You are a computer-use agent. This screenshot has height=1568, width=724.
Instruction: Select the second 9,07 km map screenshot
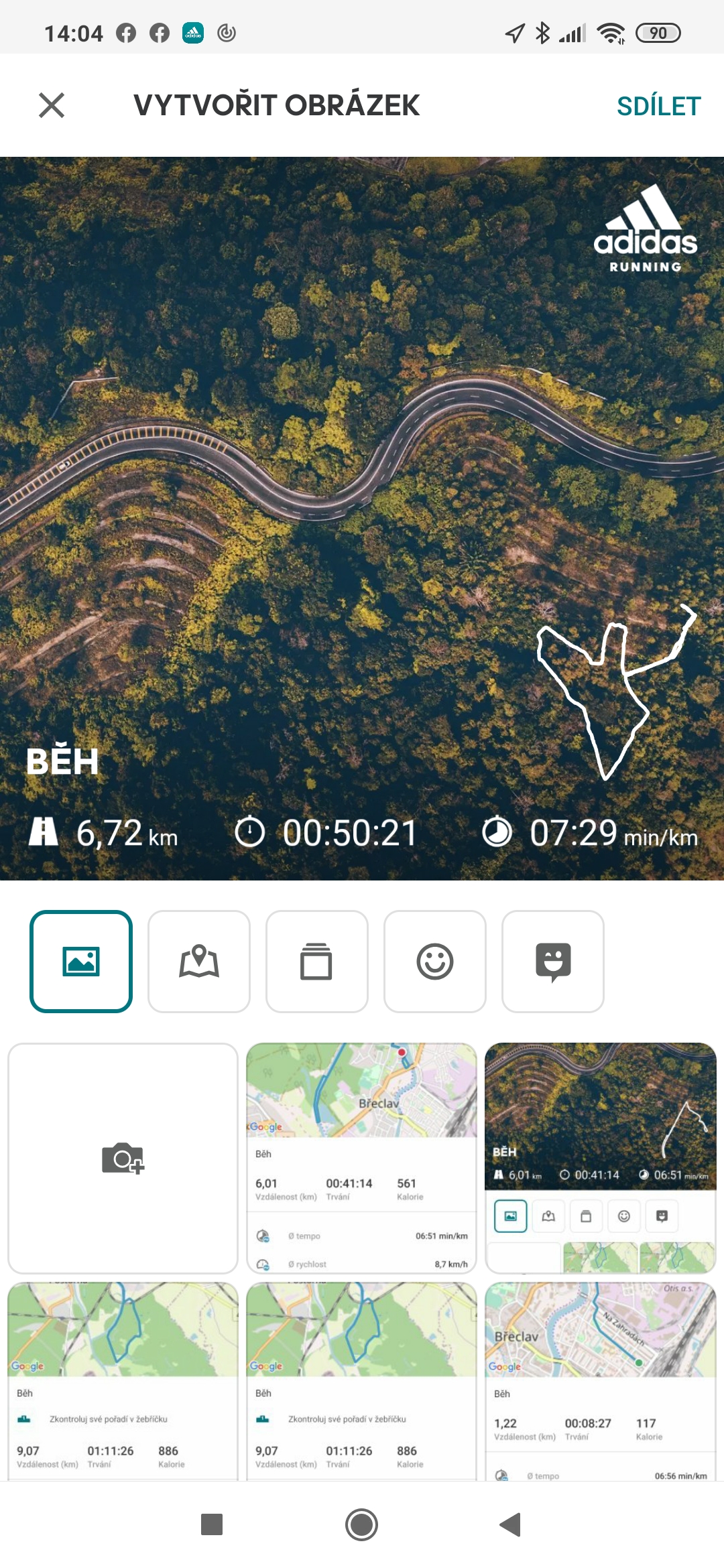click(x=362, y=1380)
